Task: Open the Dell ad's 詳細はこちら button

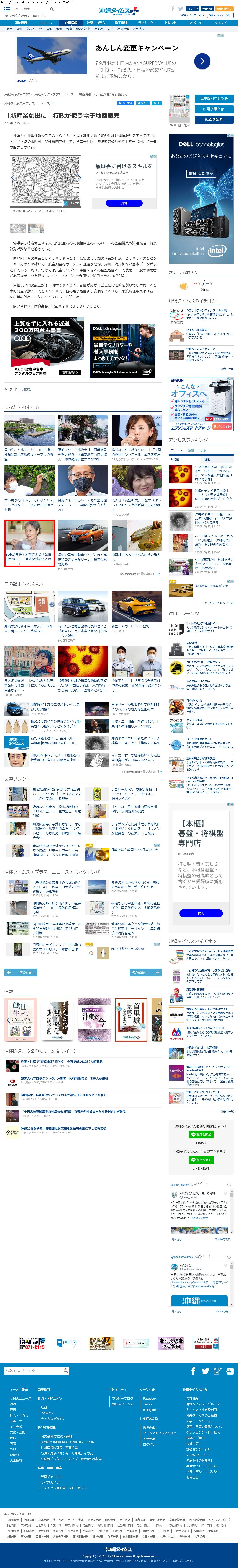Action: point(201,173)
